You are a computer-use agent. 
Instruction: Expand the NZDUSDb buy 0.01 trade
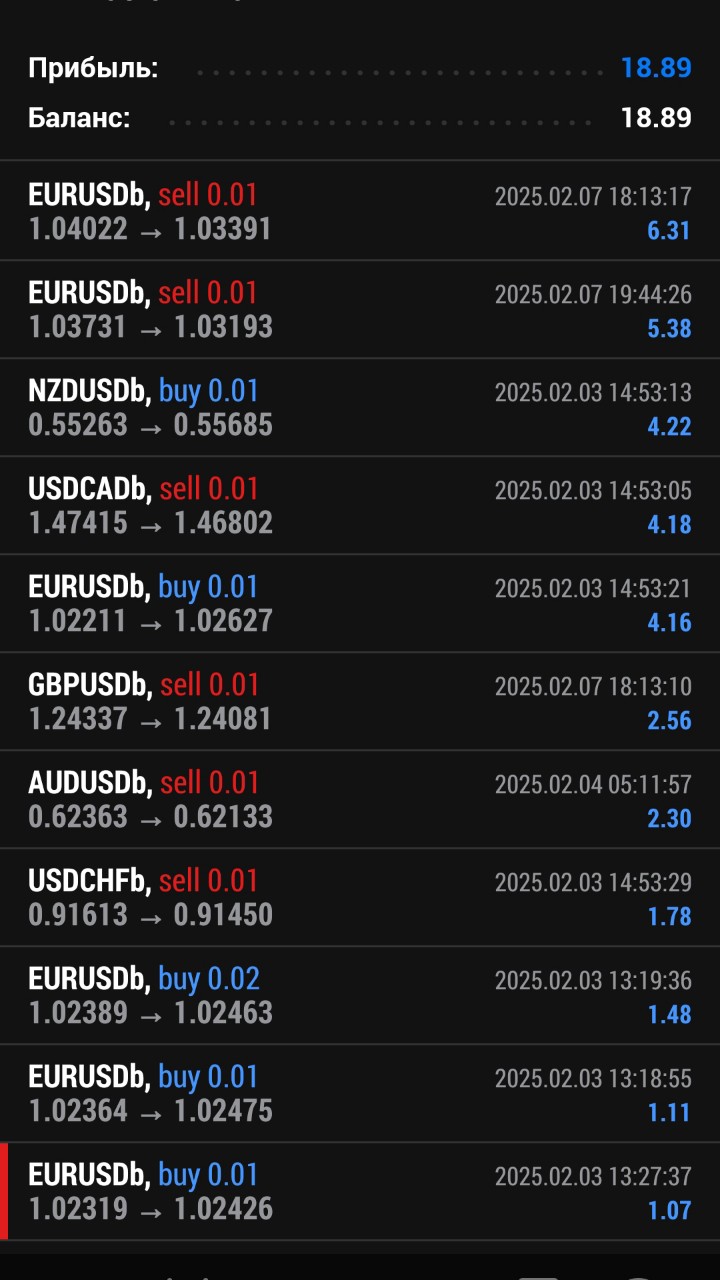coord(360,407)
